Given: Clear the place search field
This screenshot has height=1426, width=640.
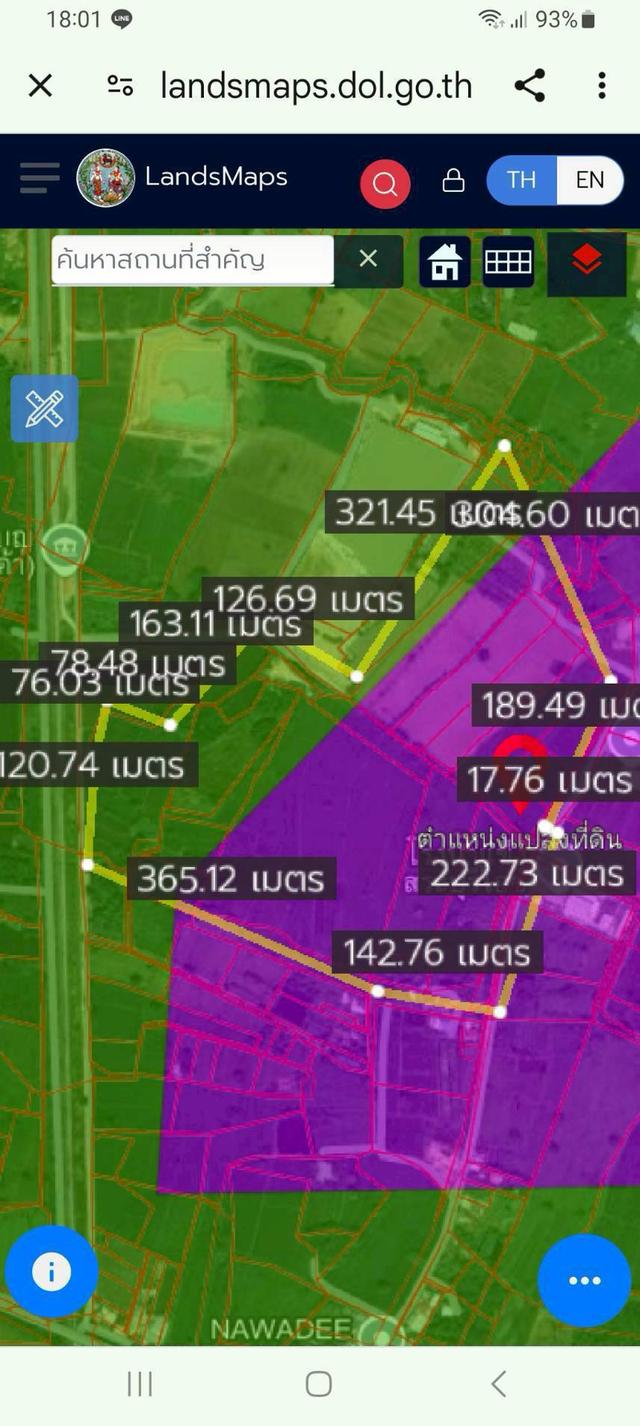Looking at the screenshot, I should click(x=368, y=260).
